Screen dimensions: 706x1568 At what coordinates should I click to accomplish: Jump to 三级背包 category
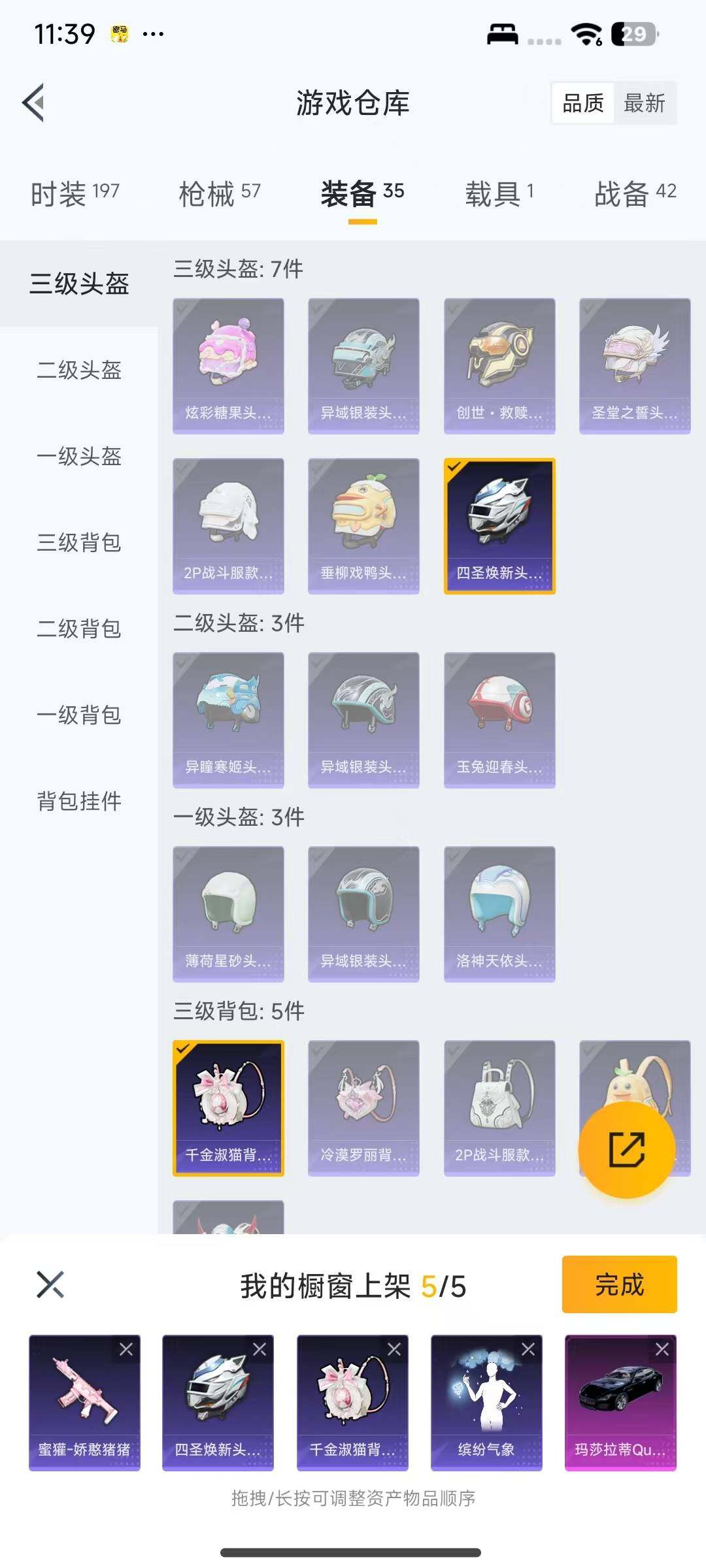[79, 543]
